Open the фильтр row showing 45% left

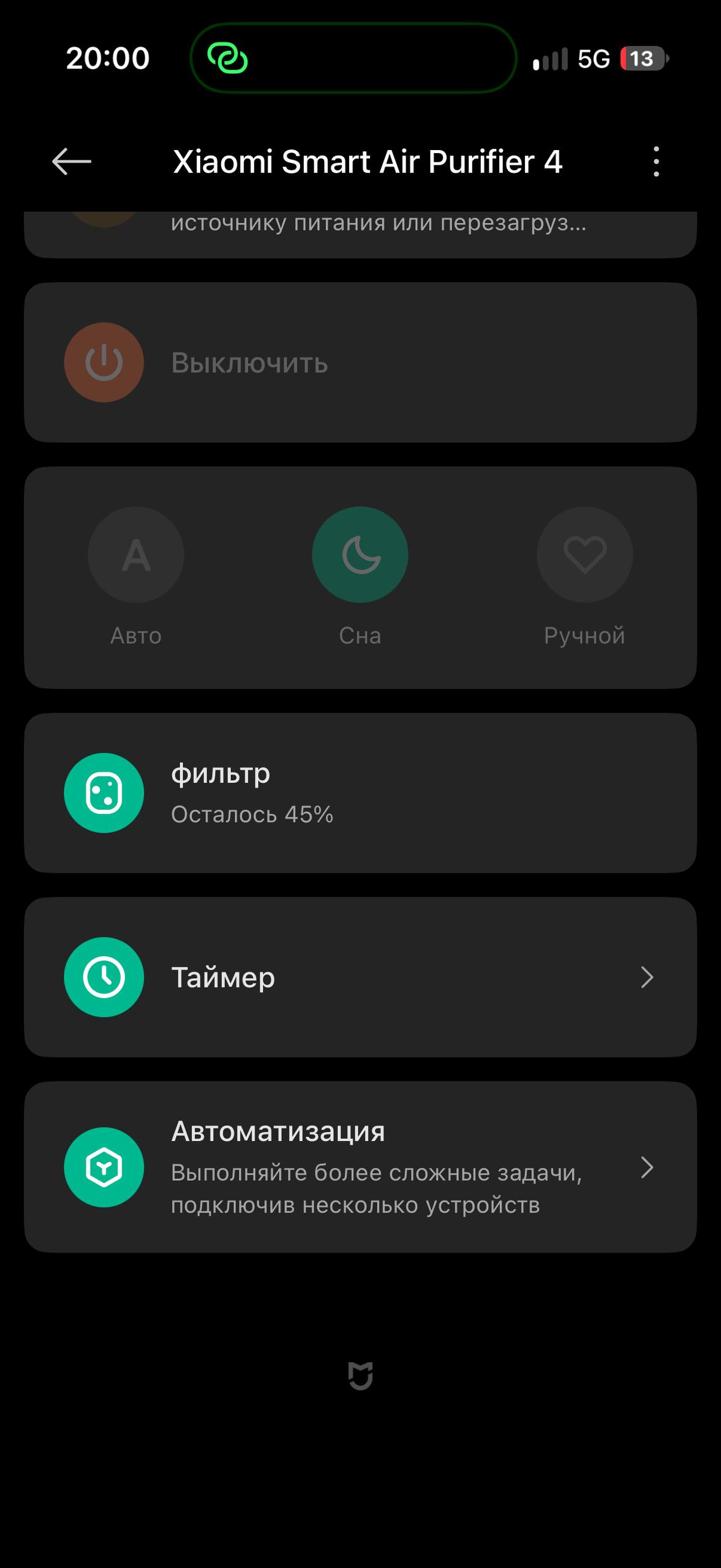coord(360,793)
